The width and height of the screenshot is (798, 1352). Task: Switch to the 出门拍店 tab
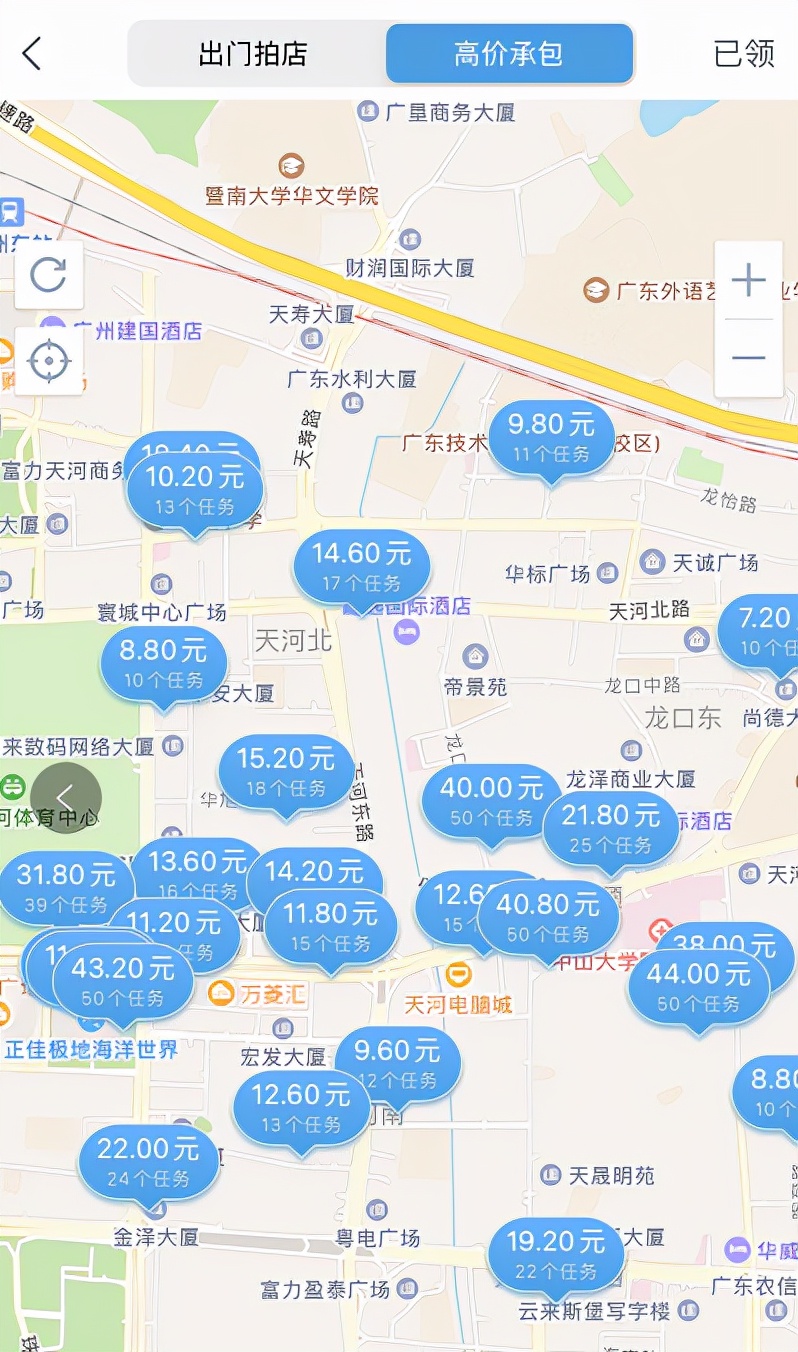(x=254, y=54)
